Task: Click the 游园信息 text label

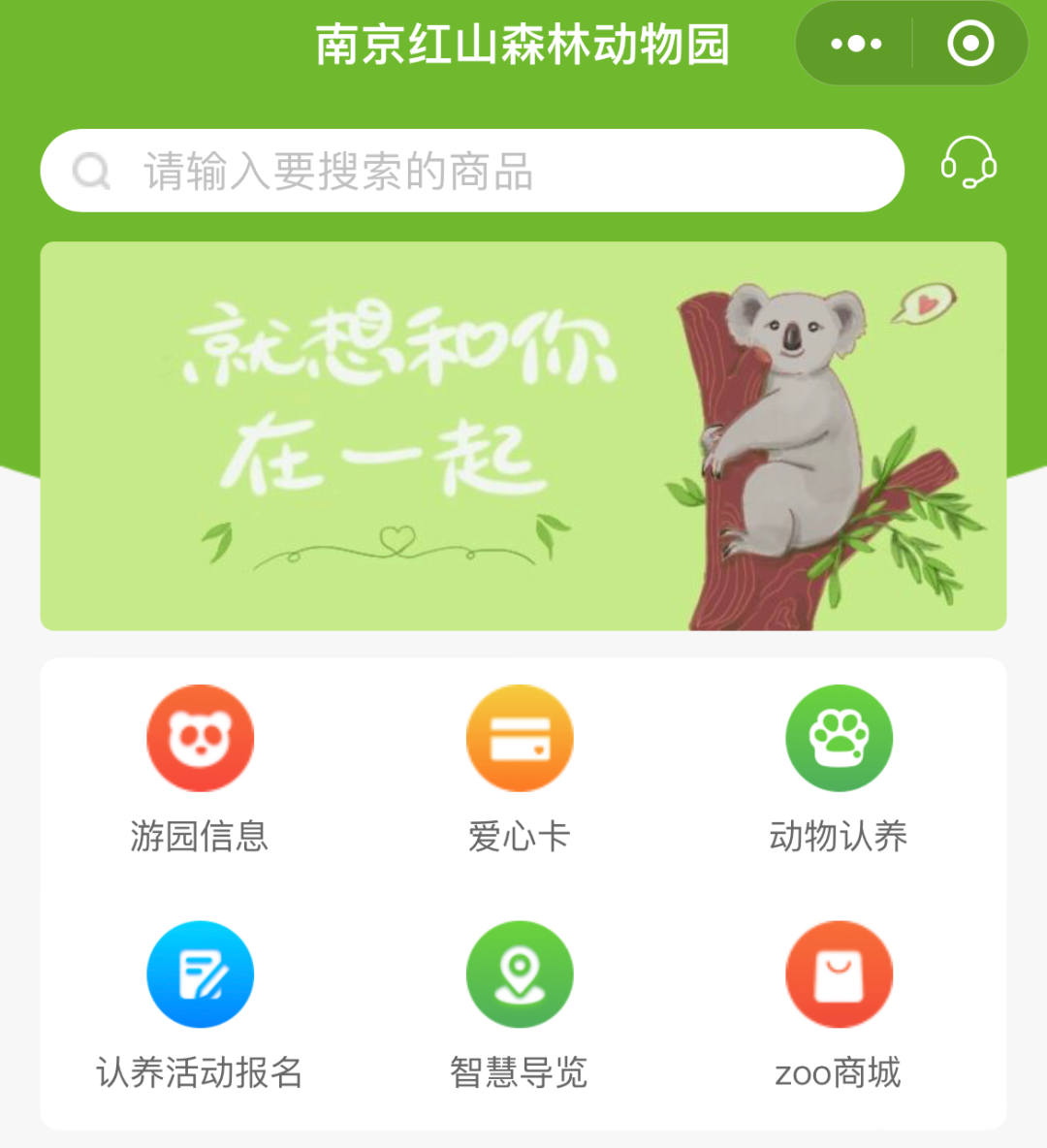Action: [201, 838]
